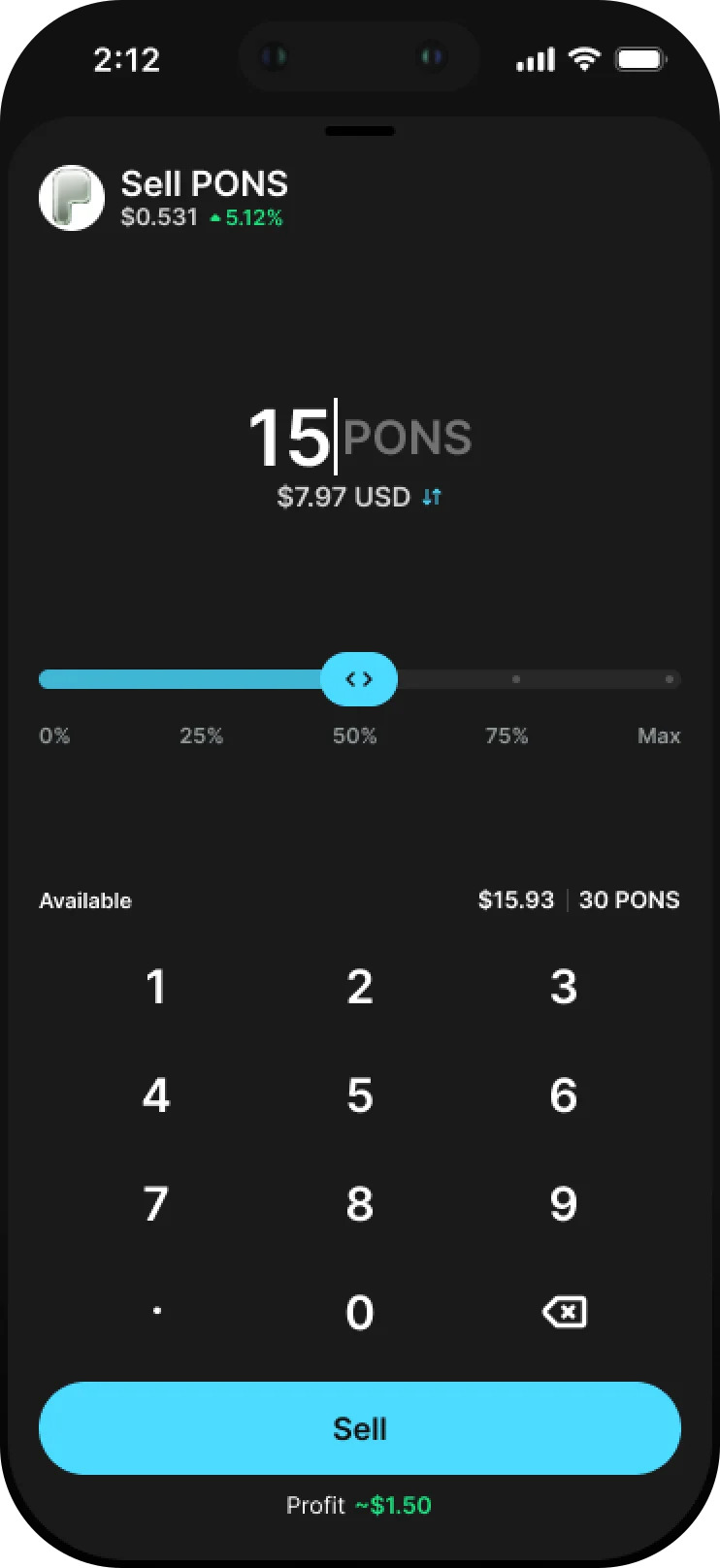Enter digit 1 on the keypad
720x1568 pixels.
point(156,987)
